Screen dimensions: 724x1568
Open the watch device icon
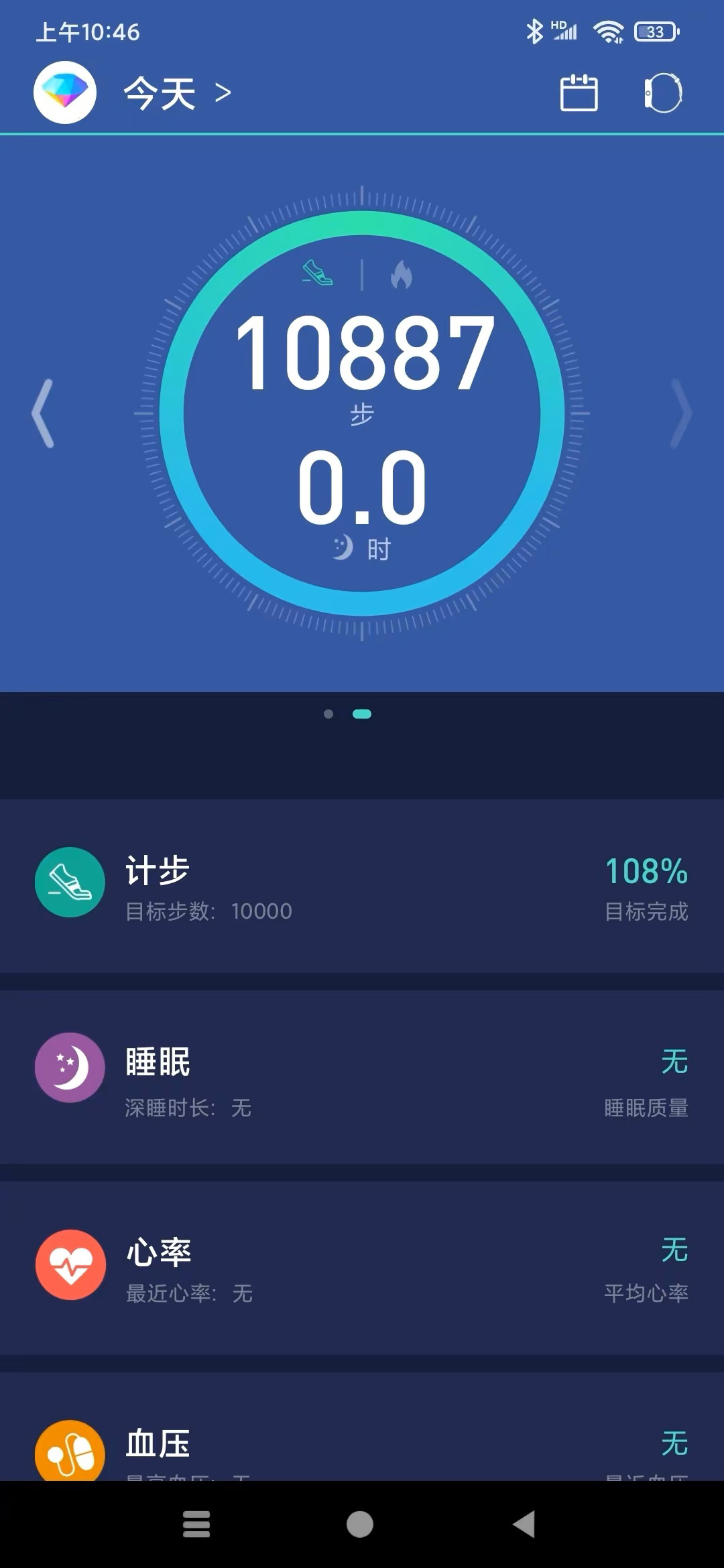pos(663,92)
